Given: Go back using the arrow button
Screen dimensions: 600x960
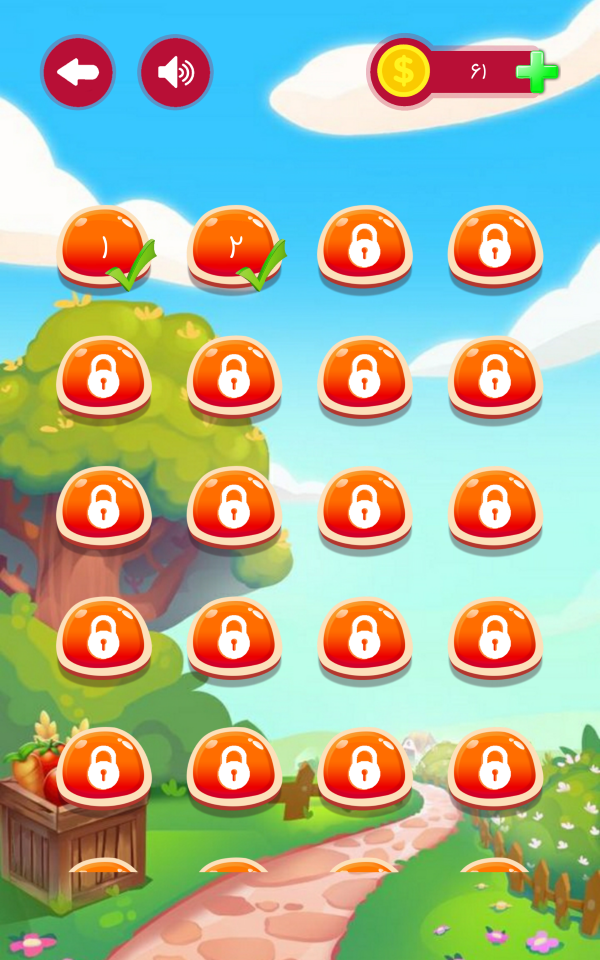Looking at the screenshot, I should tap(78, 72).
